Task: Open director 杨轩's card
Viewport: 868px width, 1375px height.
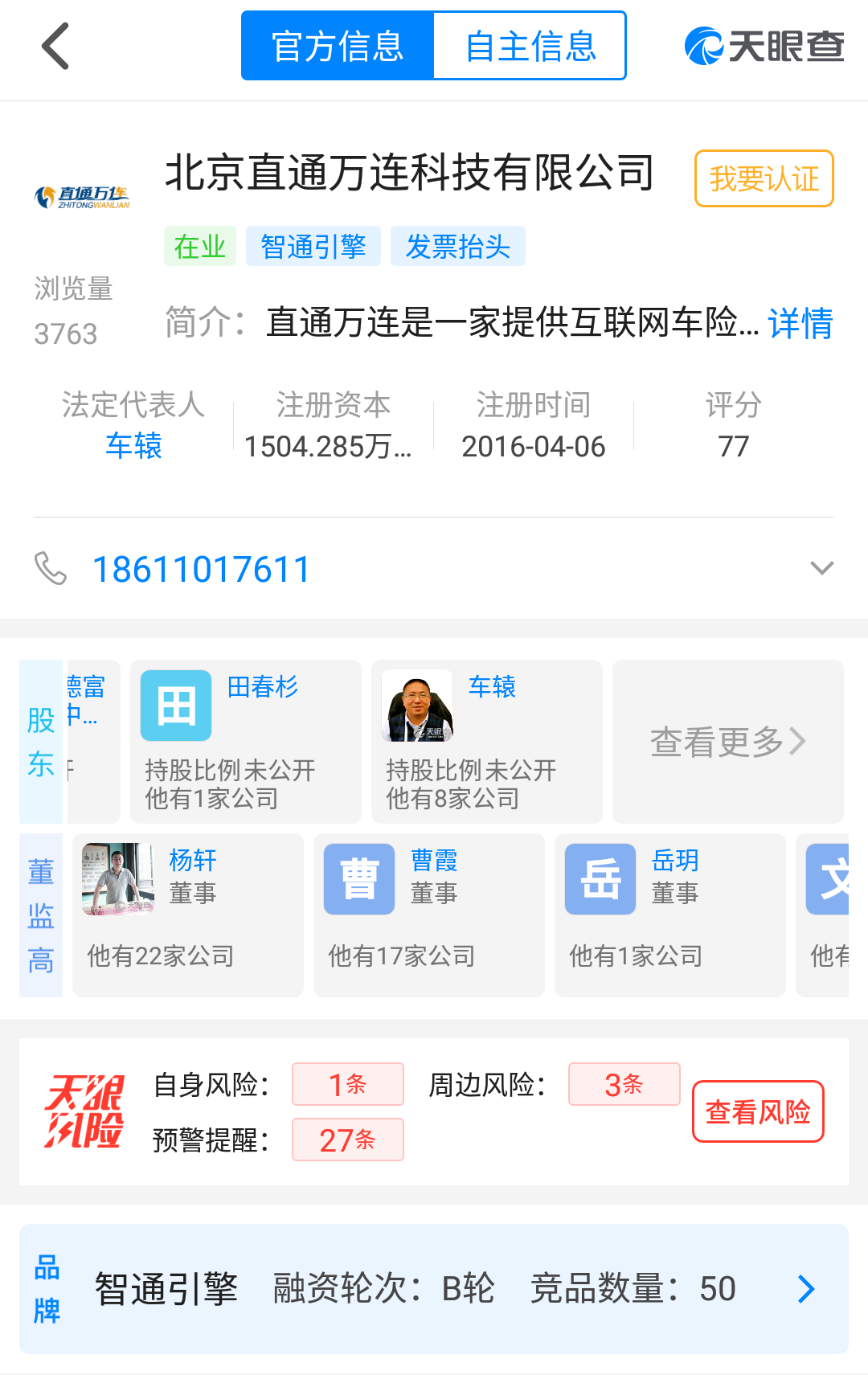Action: coord(187,915)
